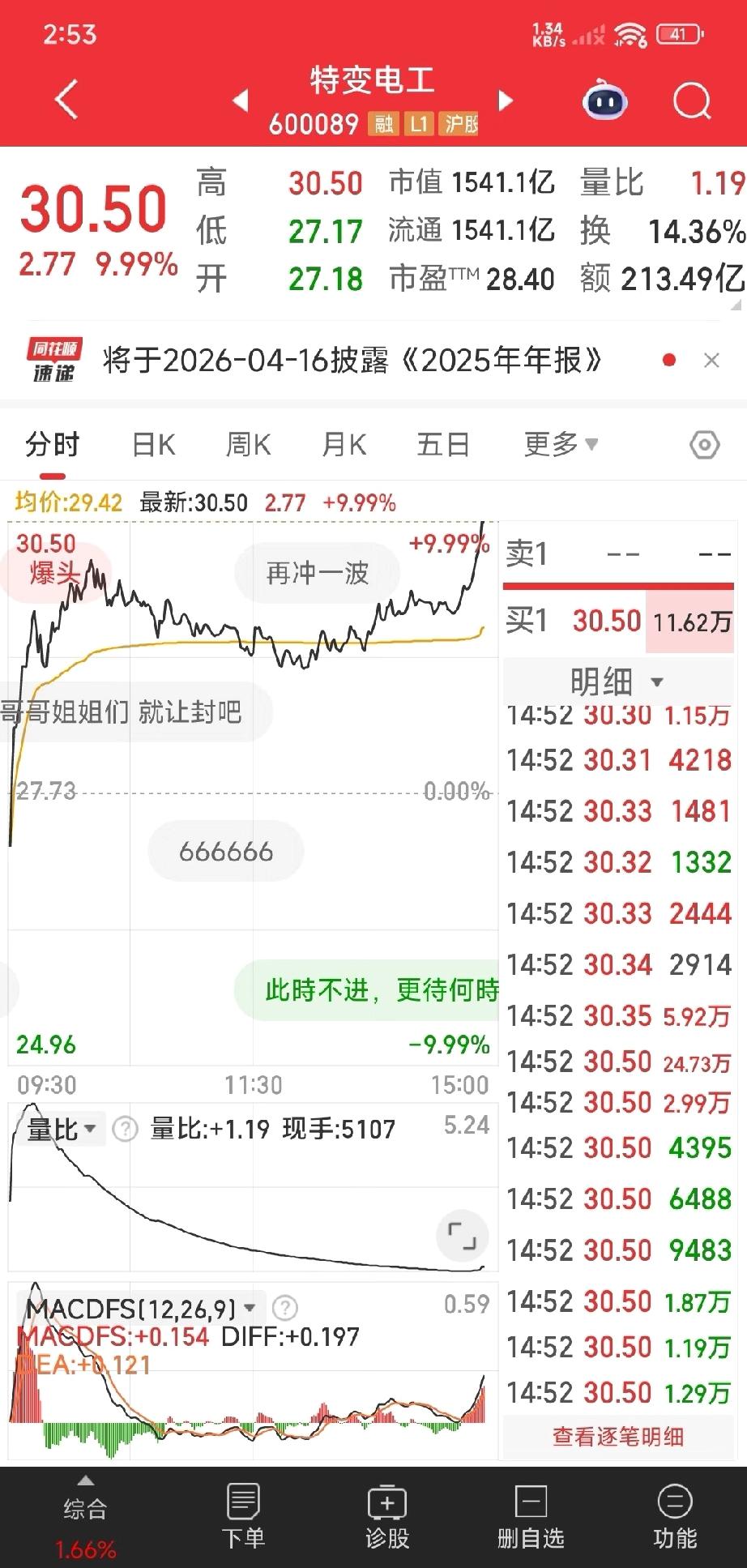Switch to the 日K daily candlestick tab
747x1568 pixels.
(x=153, y=444)
